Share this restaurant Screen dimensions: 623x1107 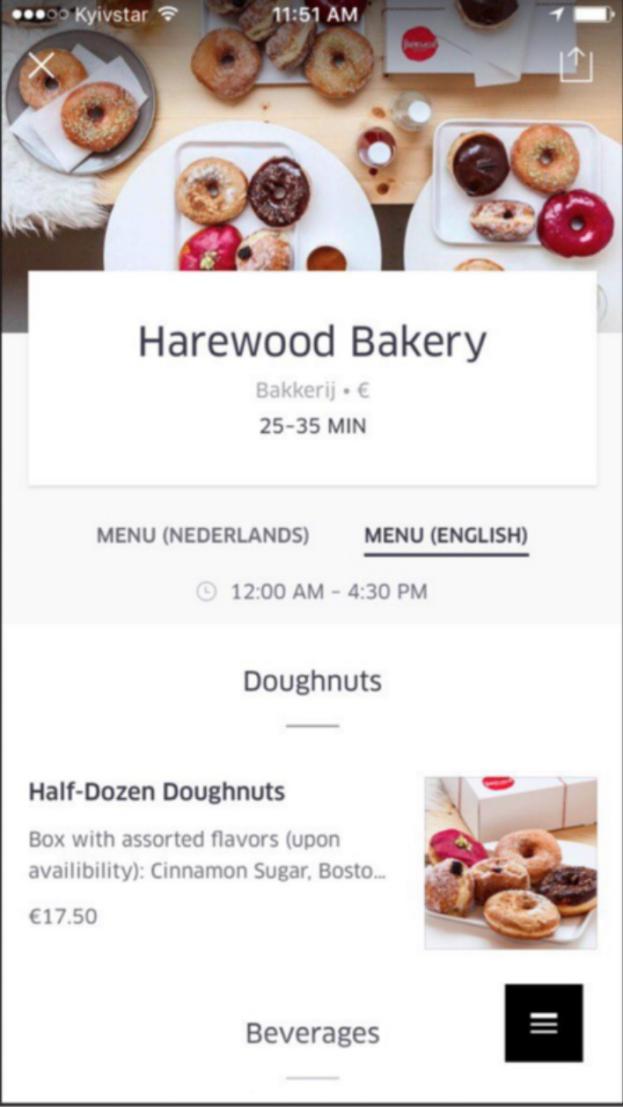click(x=575, y=64)
